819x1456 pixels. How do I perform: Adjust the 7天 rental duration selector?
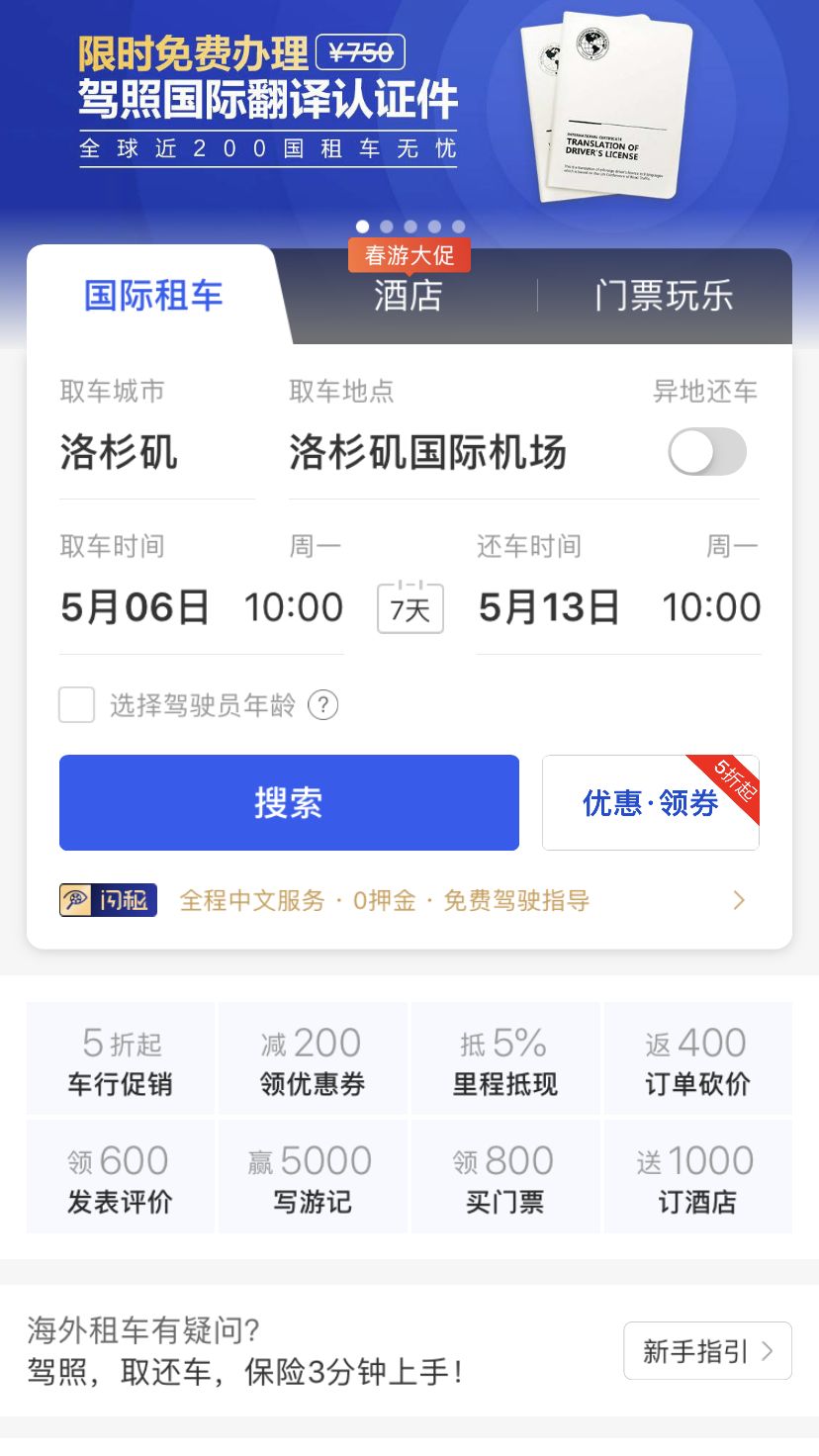coord(409,606)
